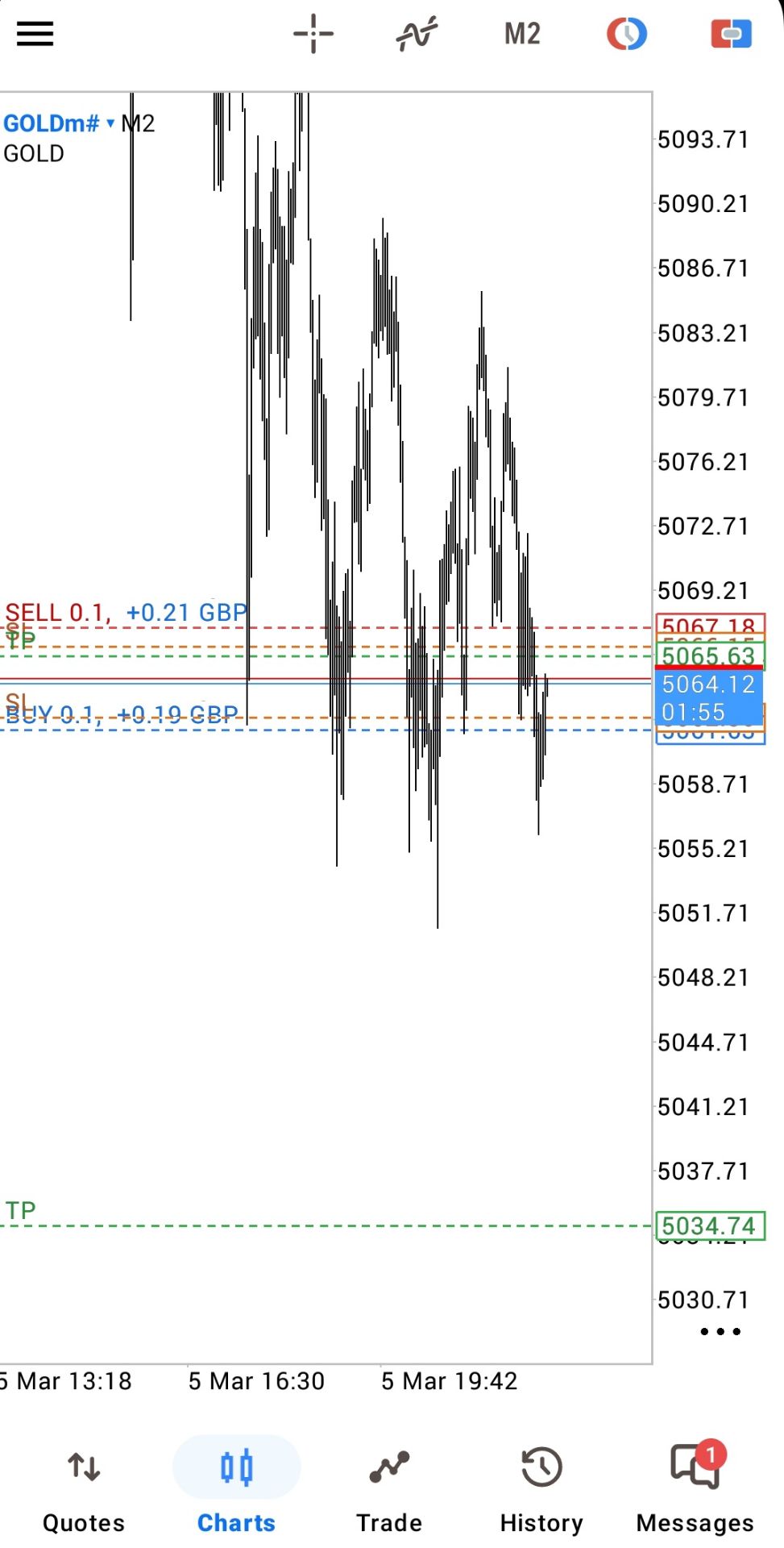Open the three-dots chart options
Image resolution: width=784 pixels, height=1548 pixels.
tap(720, 1331)
